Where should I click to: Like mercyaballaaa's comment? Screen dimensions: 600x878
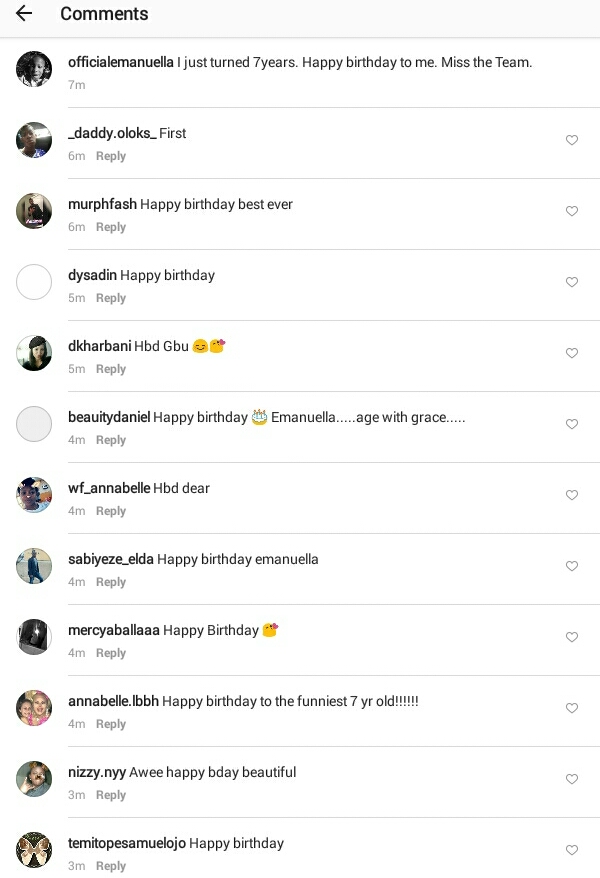tap(572, 637)
